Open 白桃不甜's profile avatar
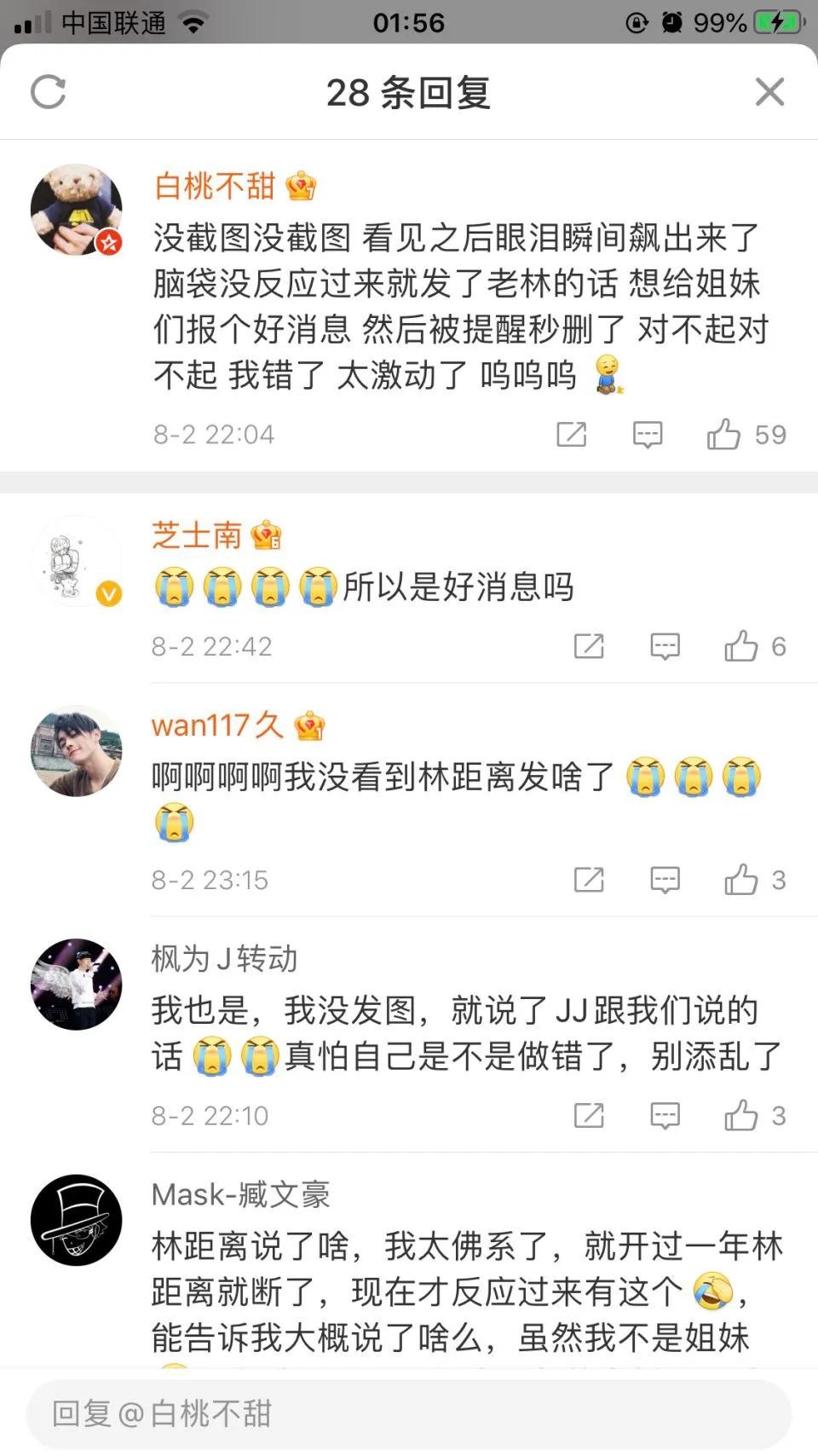Screen dimensions: 818x1456 [77, 210]
